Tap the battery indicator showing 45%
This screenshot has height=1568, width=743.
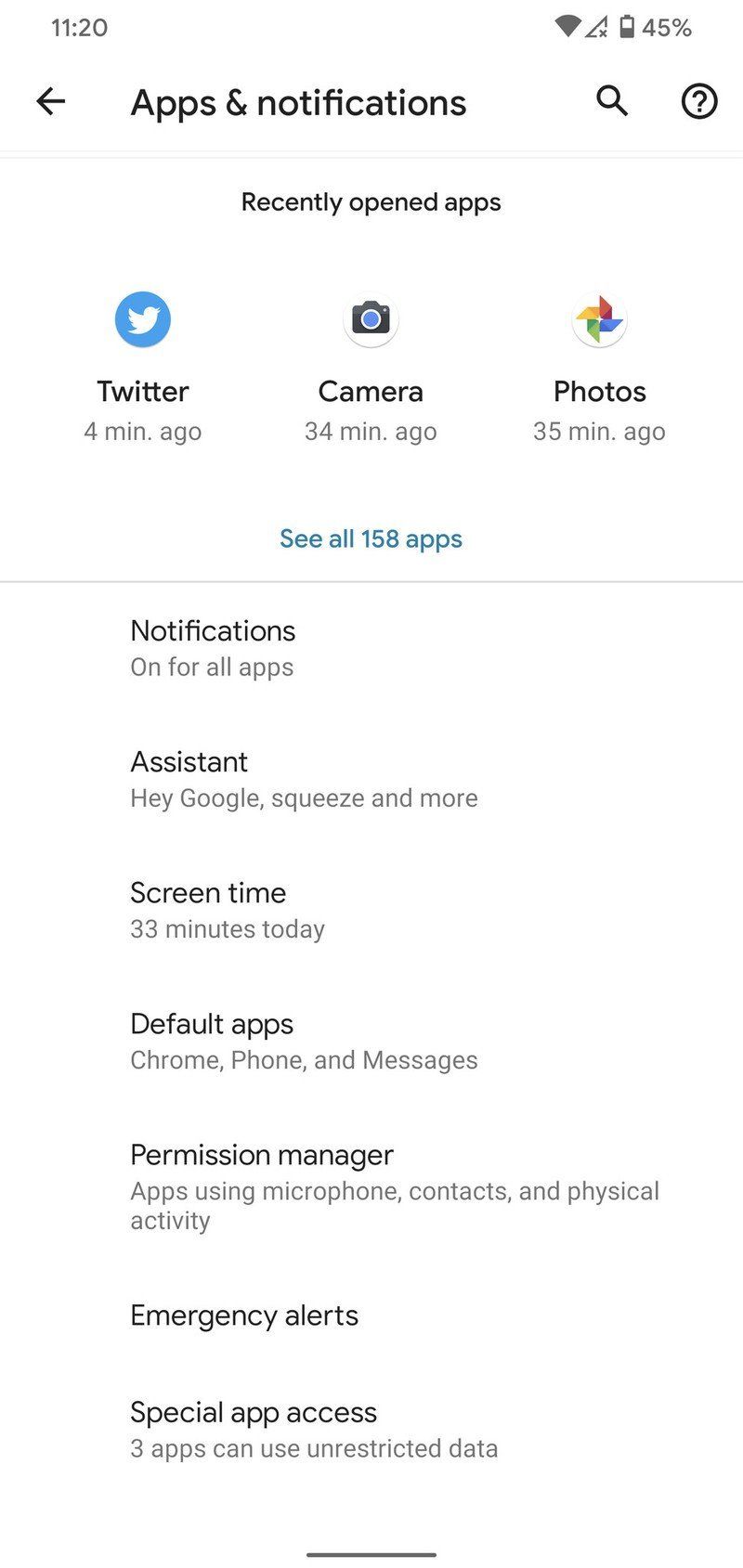click(x=656, y=28)
